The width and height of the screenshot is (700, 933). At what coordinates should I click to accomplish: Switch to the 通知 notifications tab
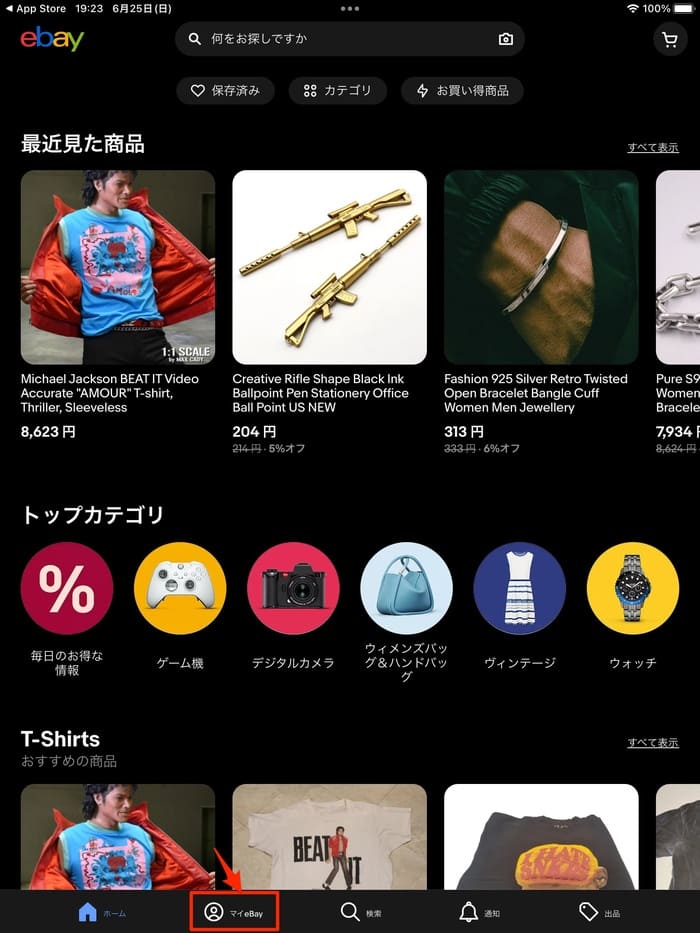tap(479, 912)
